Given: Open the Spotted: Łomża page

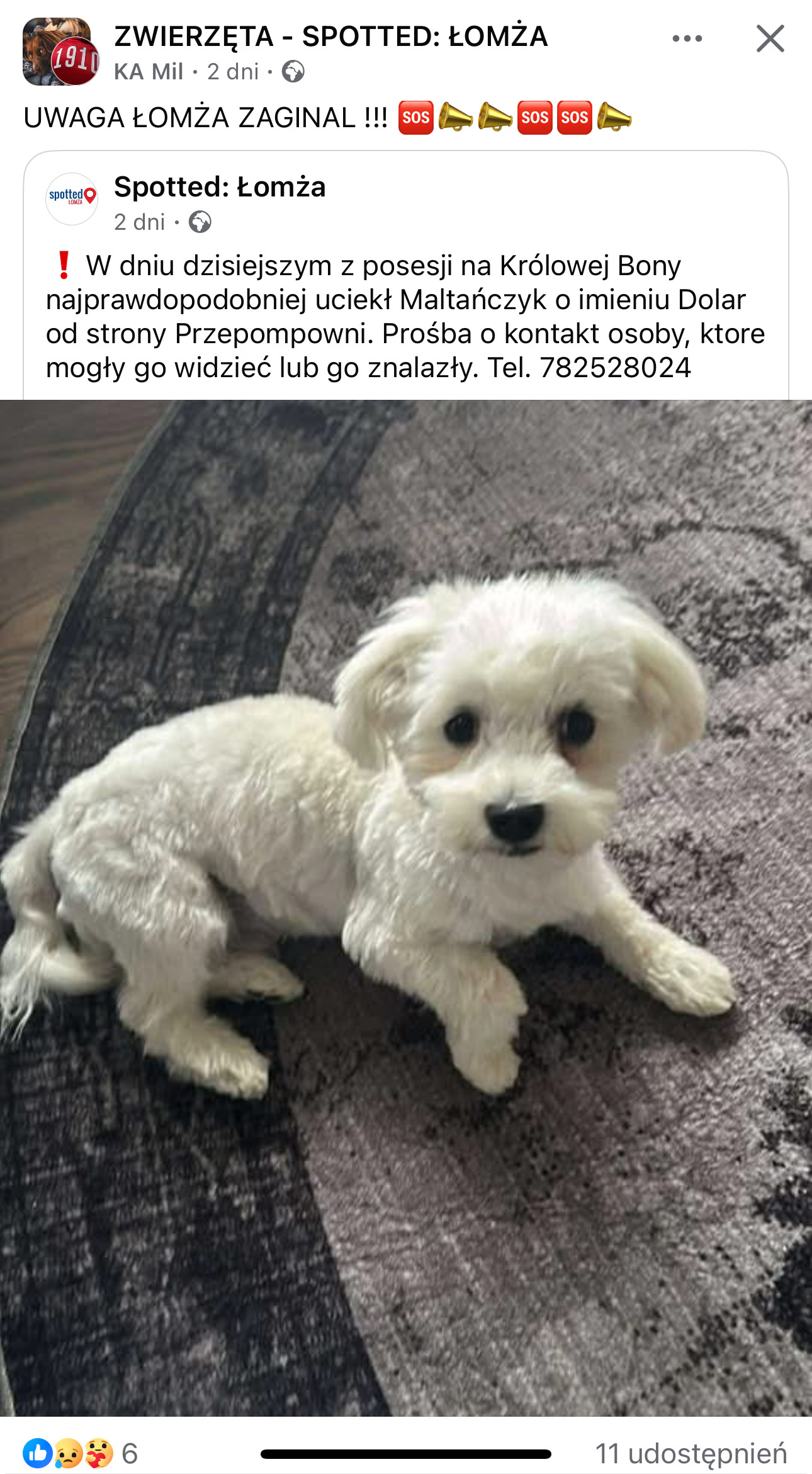Looking at the screenshot, I should click(x=220, y=187).
